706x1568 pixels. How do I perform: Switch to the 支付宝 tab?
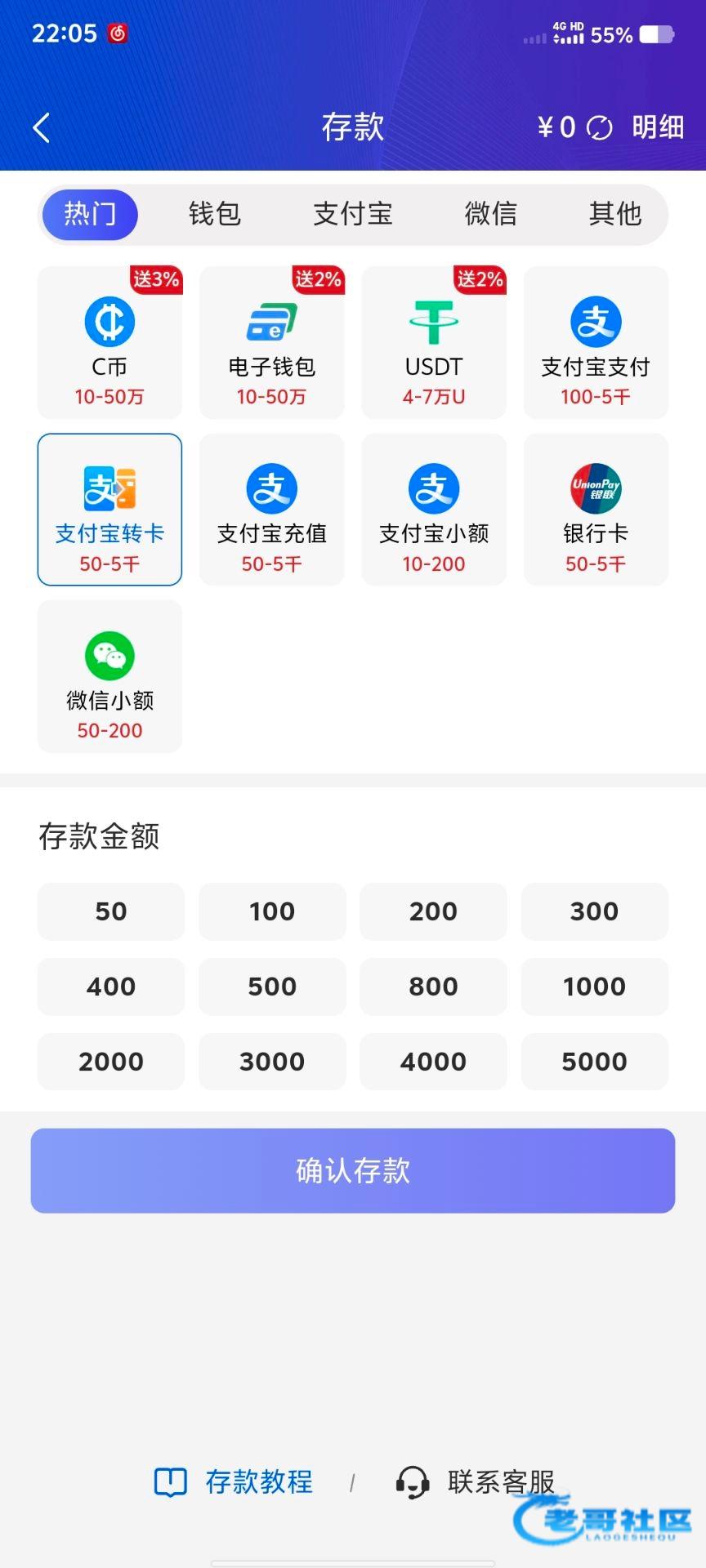(x=353, y=214)
